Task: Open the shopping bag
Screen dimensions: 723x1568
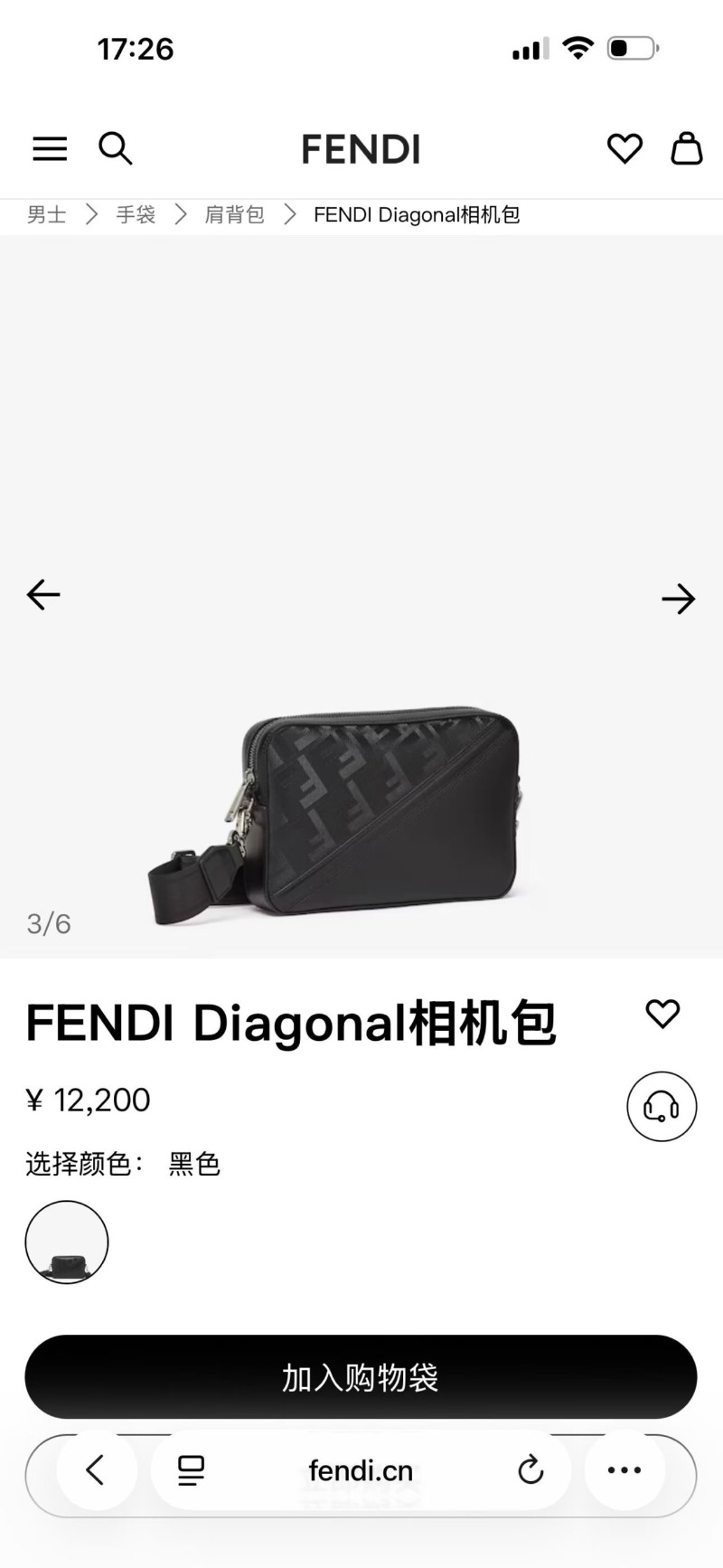Action: click(686, 148)
